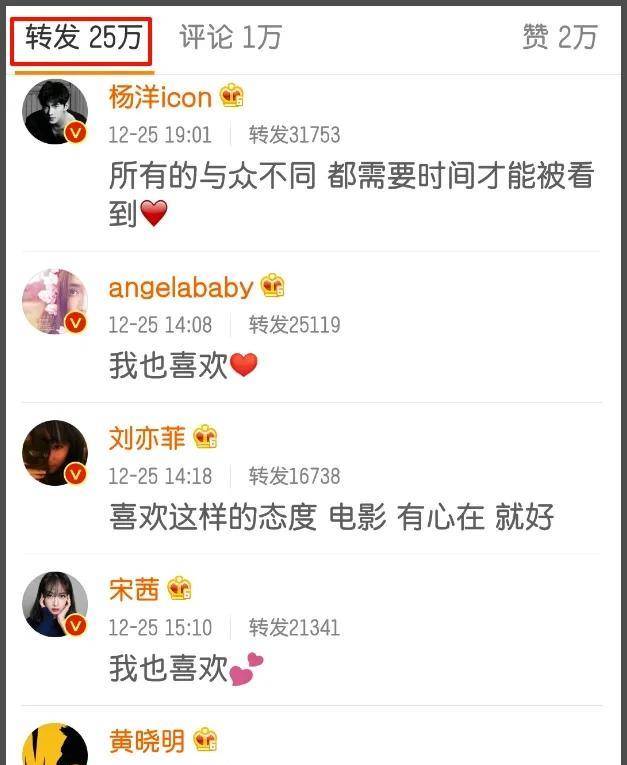
Task: View 刘亦菲's profile via username
Action: coord(147,438)
